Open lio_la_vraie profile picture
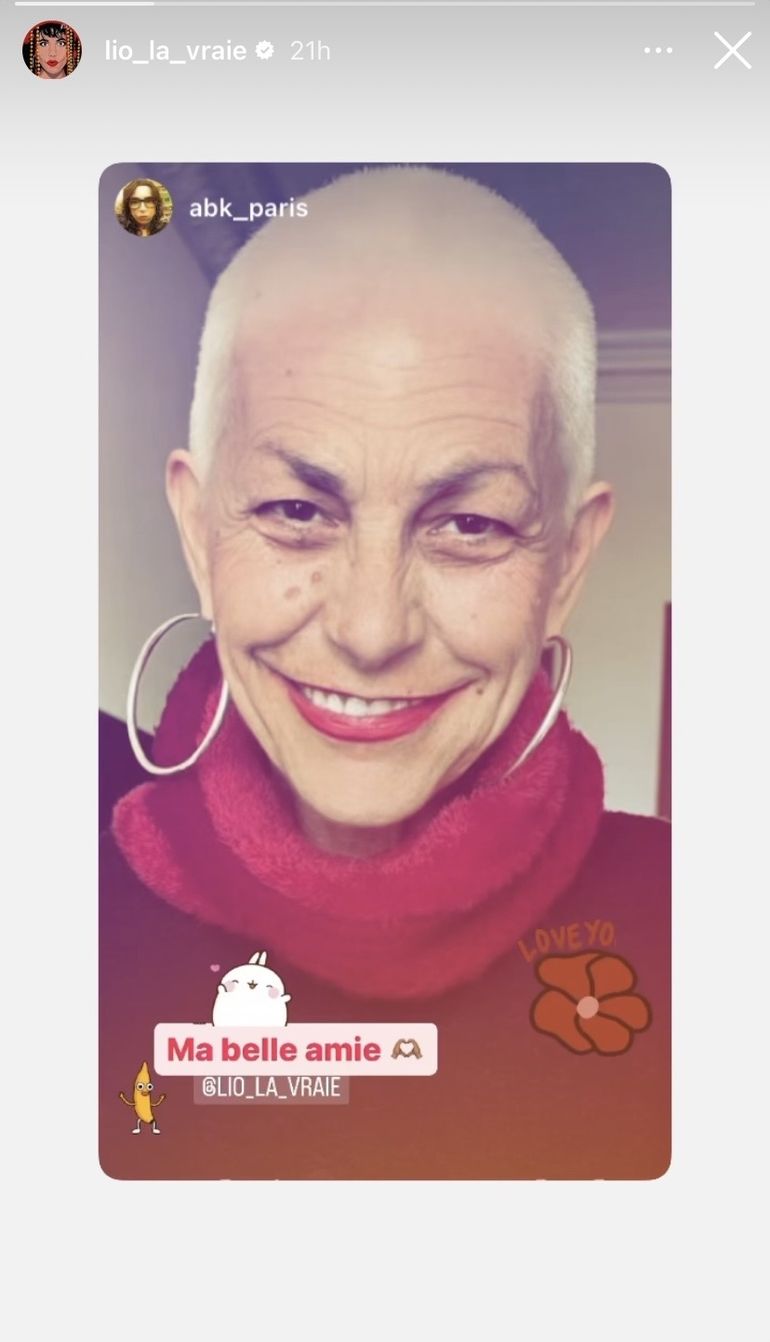Screen dimensions: 770x1342 [x=51, y=50]
